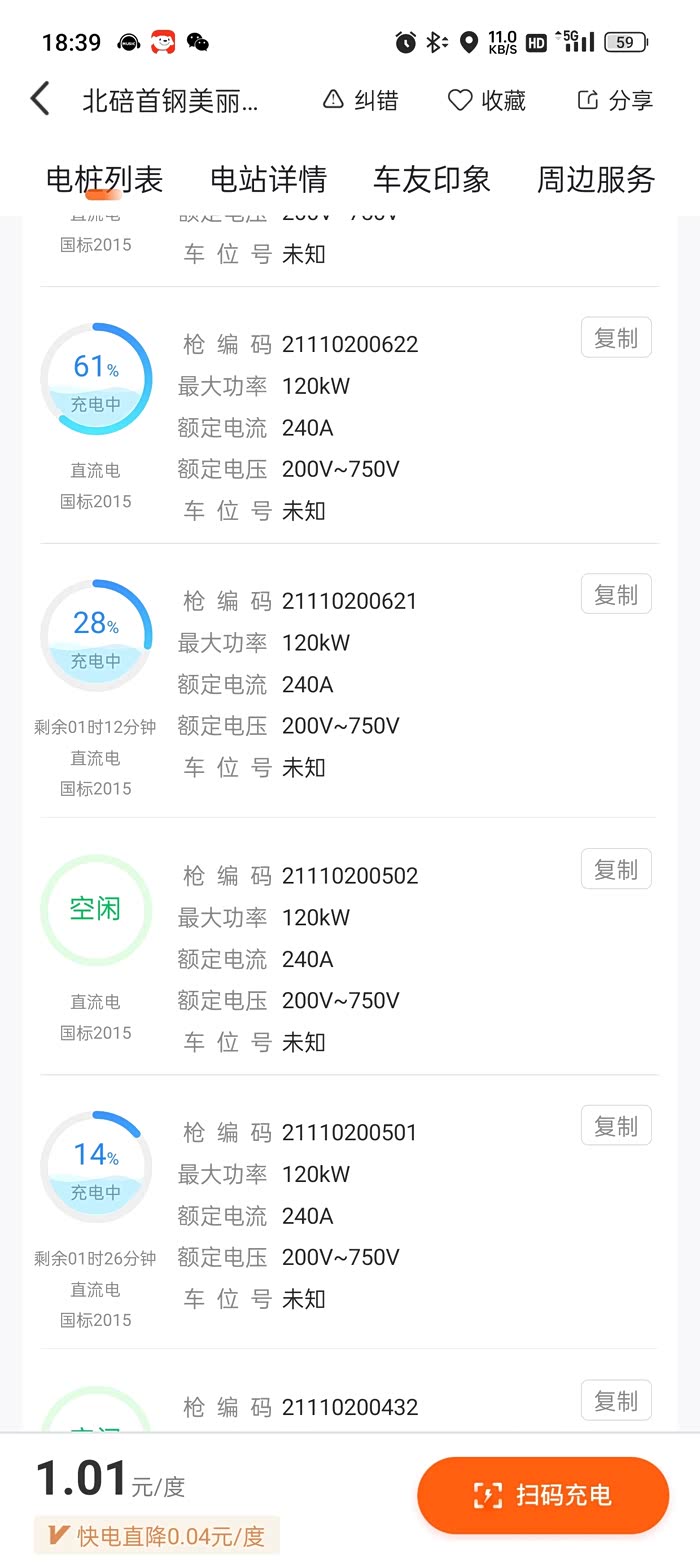Open the 周边服务 tab
The width and height of the screenshot is (700, 1564).
(x=595, y=179)
